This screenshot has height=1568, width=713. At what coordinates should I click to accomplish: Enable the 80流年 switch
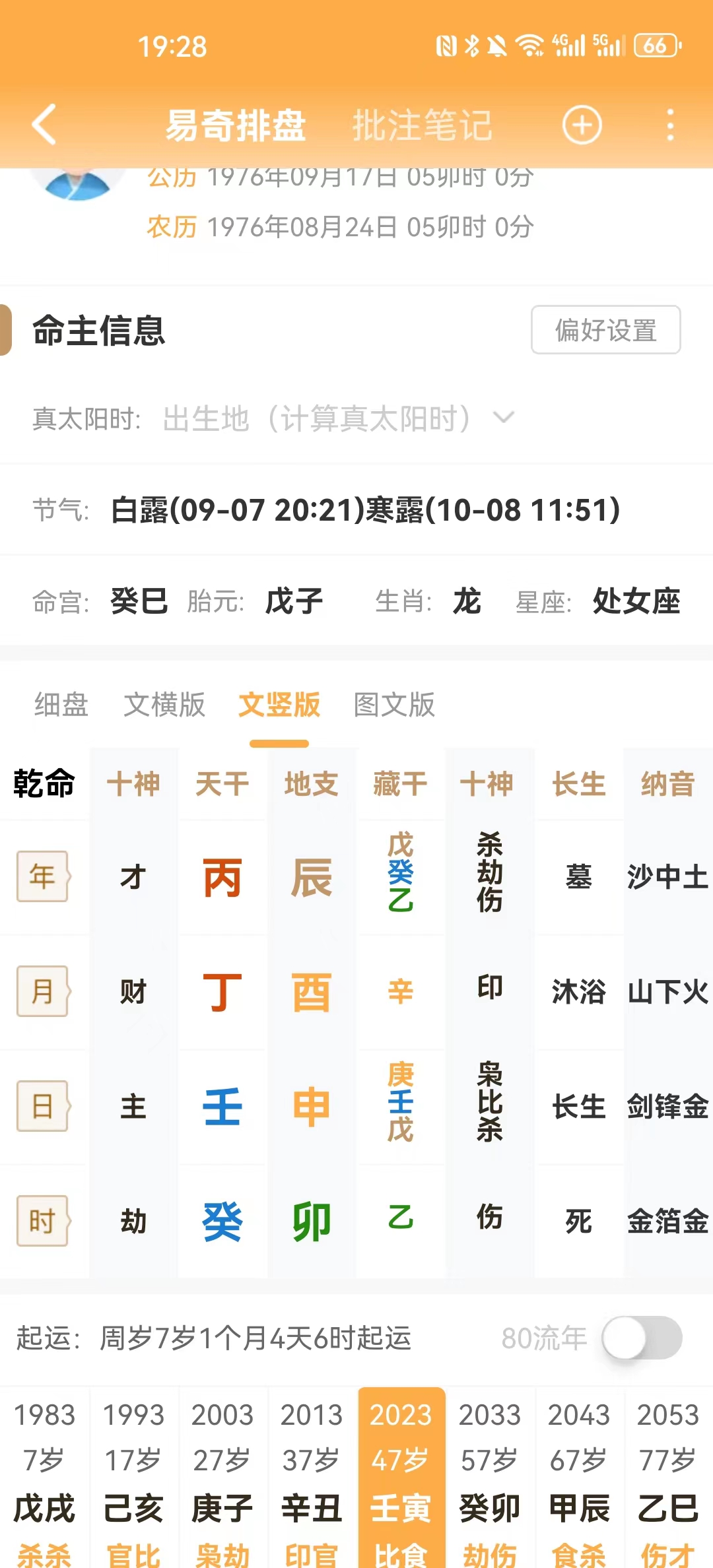click(x=642, y=1338)
